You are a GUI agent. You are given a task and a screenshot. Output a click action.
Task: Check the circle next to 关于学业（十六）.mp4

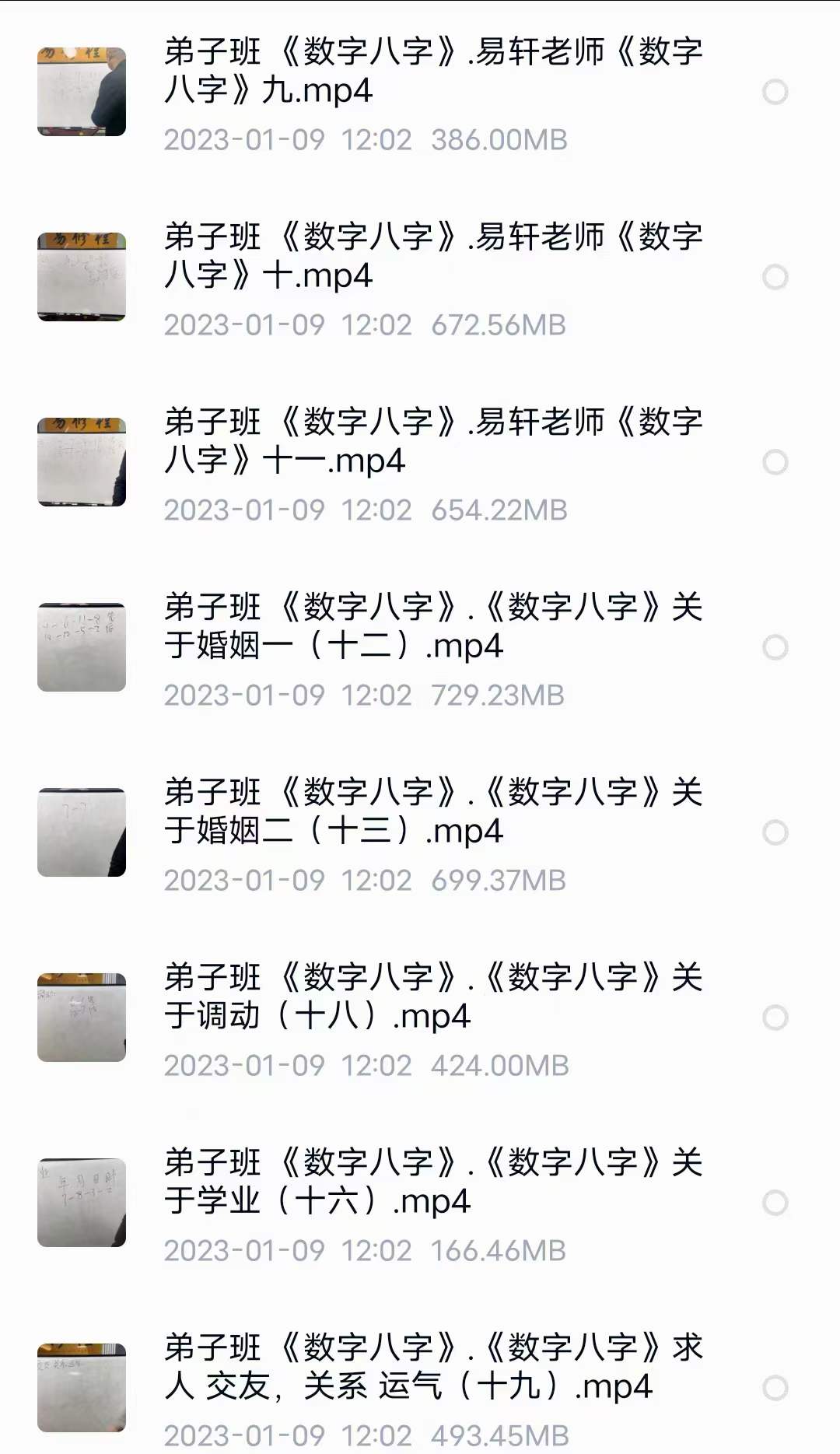(x=775, y=1200)
